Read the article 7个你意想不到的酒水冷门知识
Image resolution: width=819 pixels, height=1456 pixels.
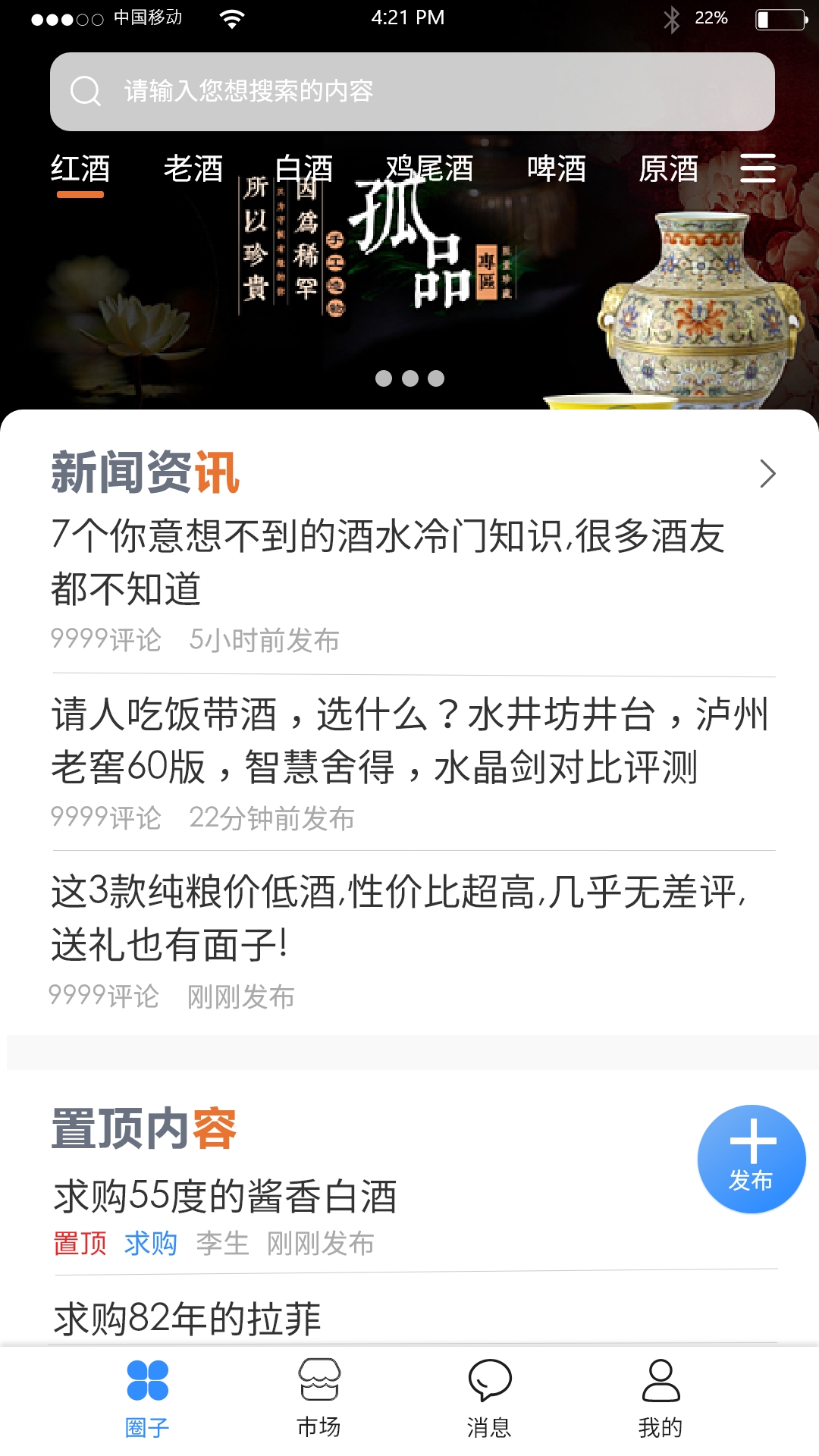[x=387, y=561]
